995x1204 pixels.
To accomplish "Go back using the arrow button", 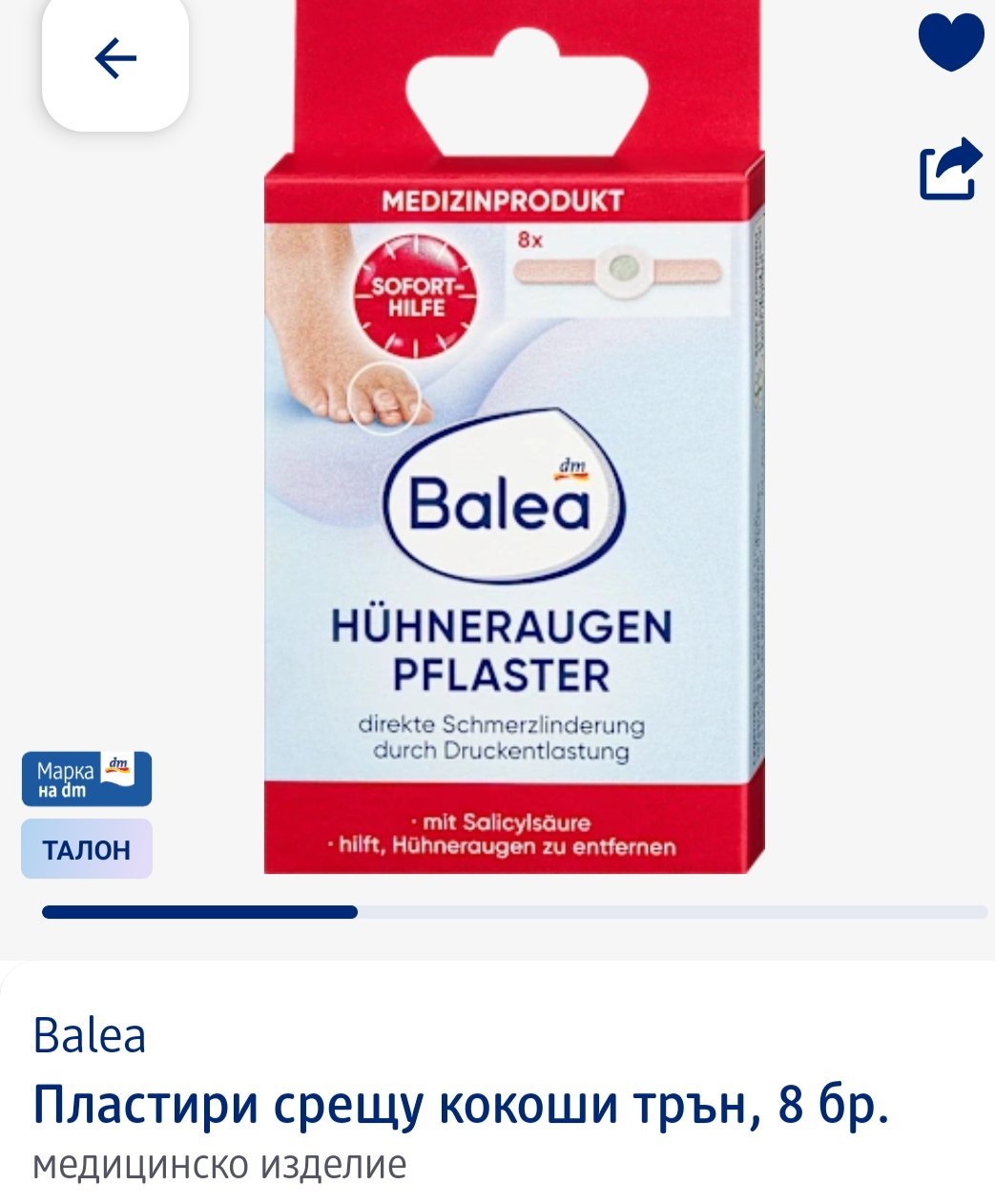I will [x=115, y=60].
